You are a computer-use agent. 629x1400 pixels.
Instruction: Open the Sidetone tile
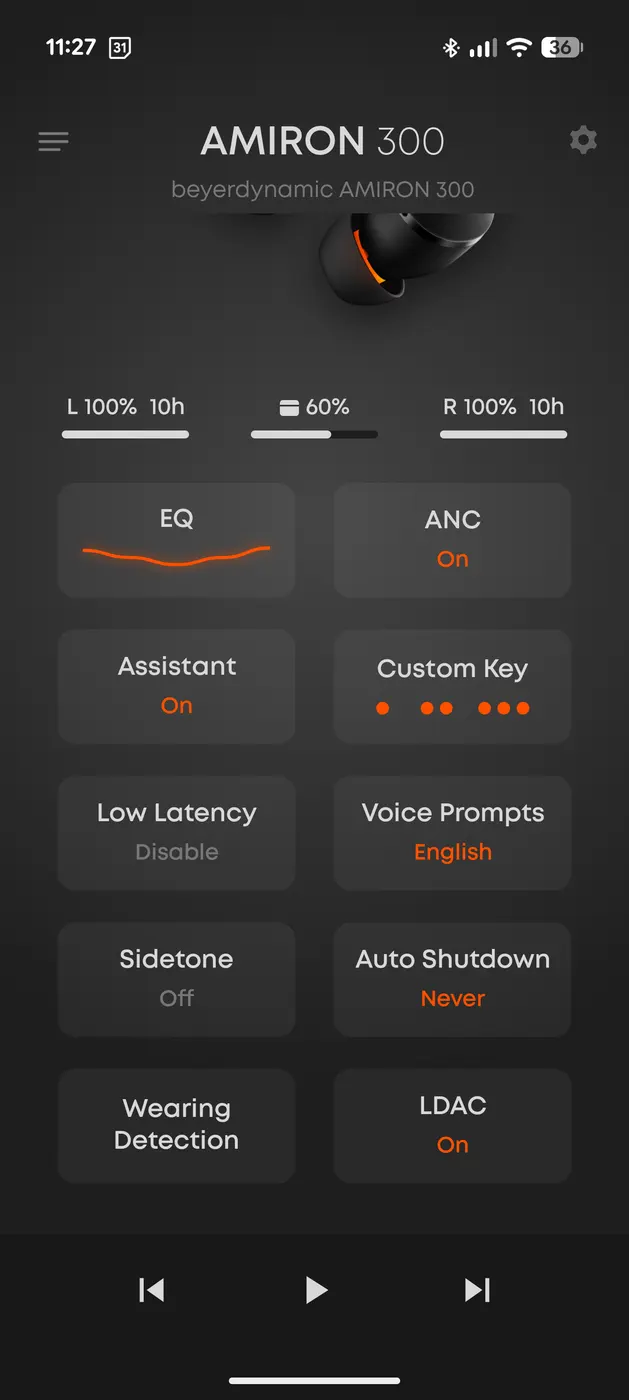click(176, 978)
